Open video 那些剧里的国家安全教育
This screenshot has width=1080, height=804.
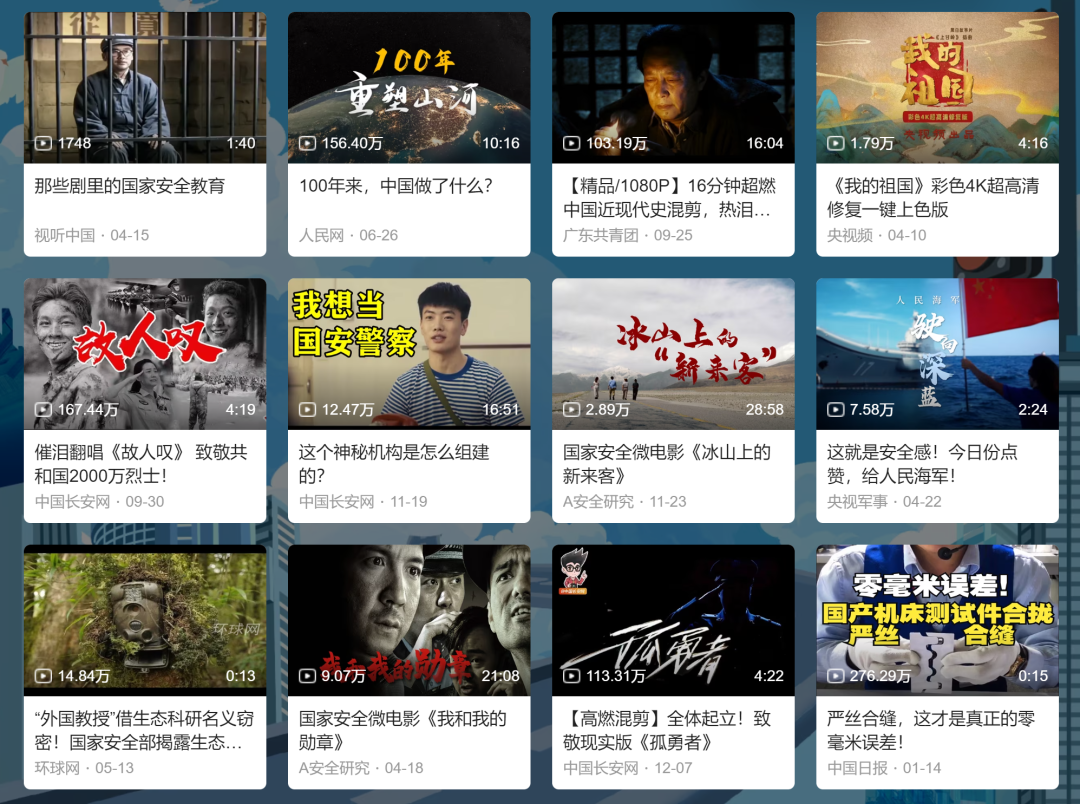click(145, 88)
